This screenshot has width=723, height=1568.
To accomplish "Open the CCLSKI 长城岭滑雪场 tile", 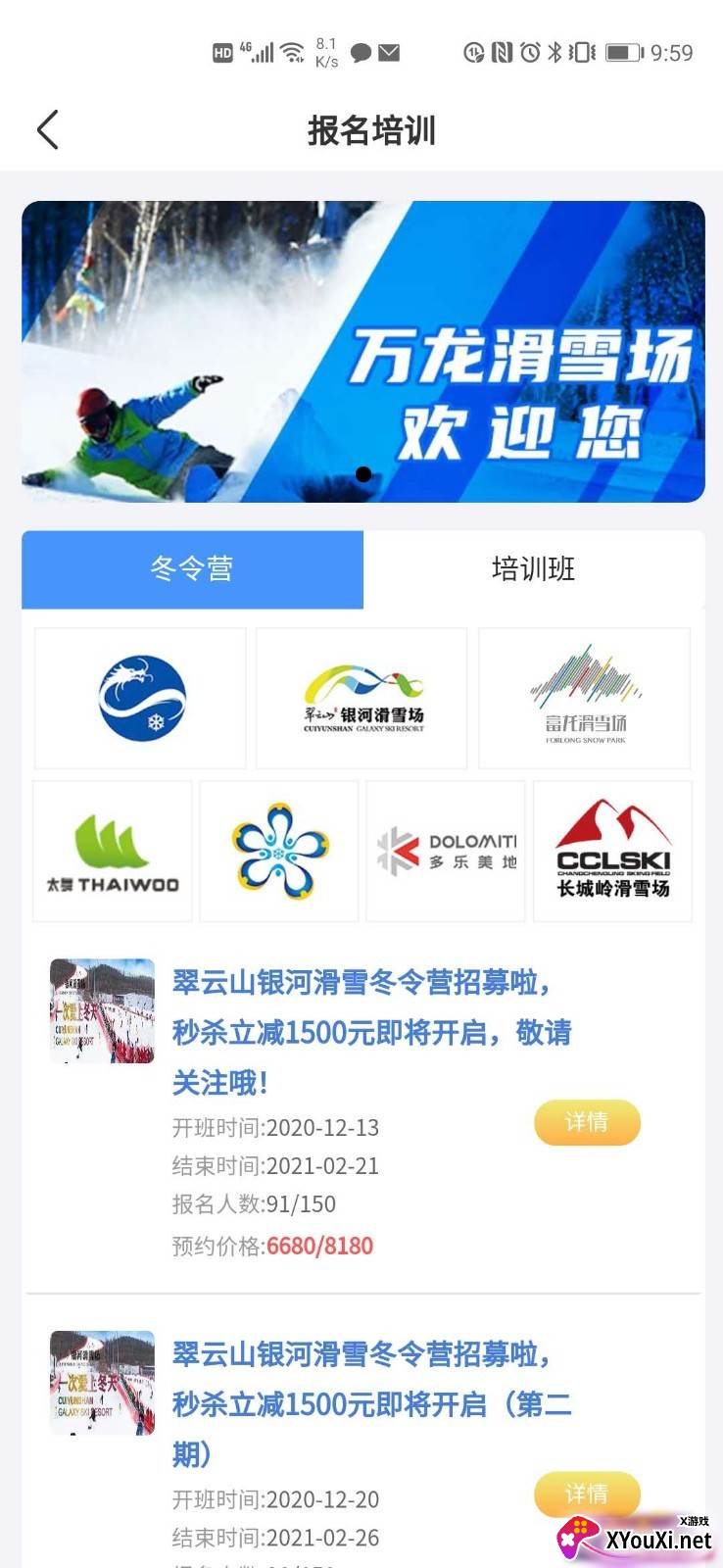I will 612,852.
